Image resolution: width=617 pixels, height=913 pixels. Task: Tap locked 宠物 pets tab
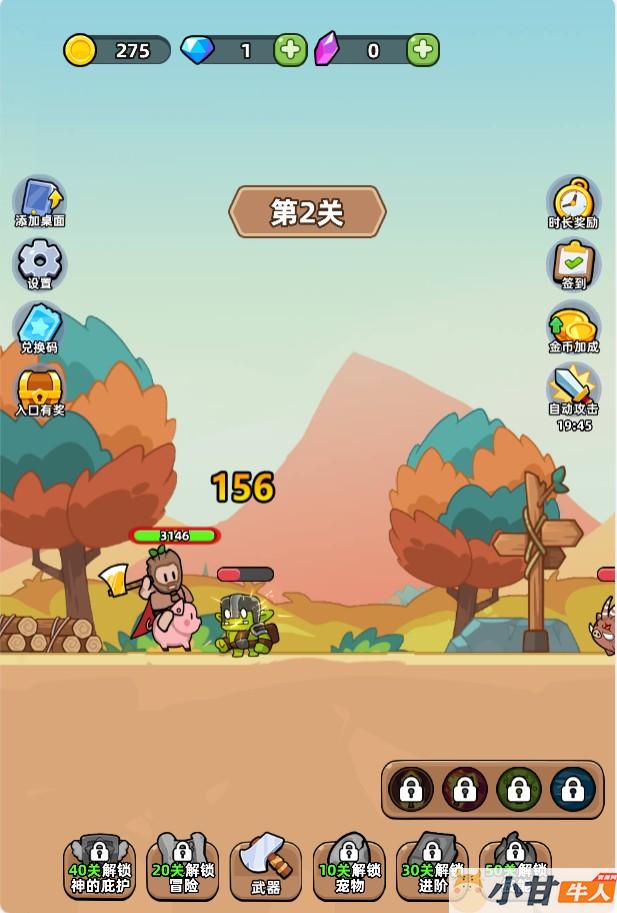349,866
